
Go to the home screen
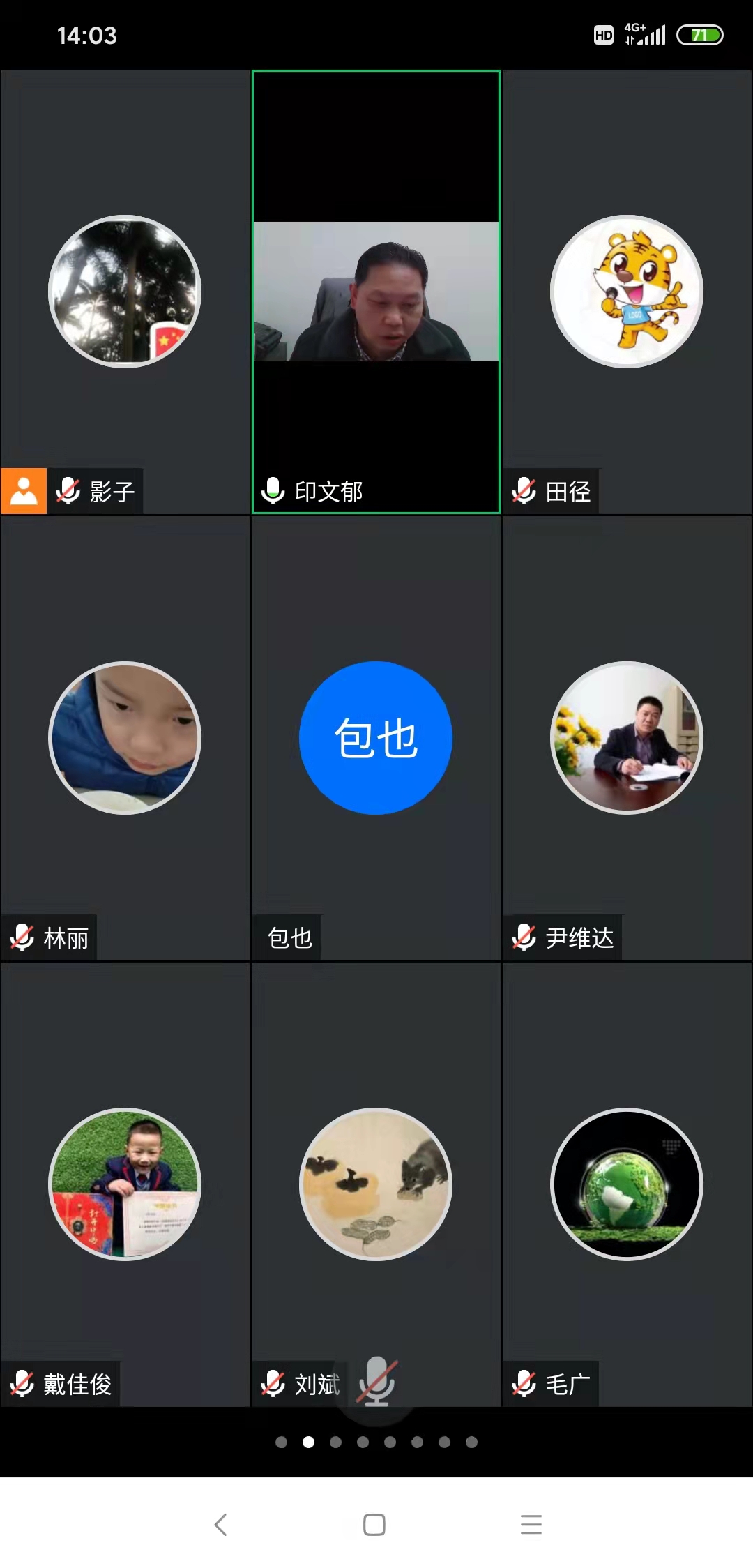(x=374, y=1525)
